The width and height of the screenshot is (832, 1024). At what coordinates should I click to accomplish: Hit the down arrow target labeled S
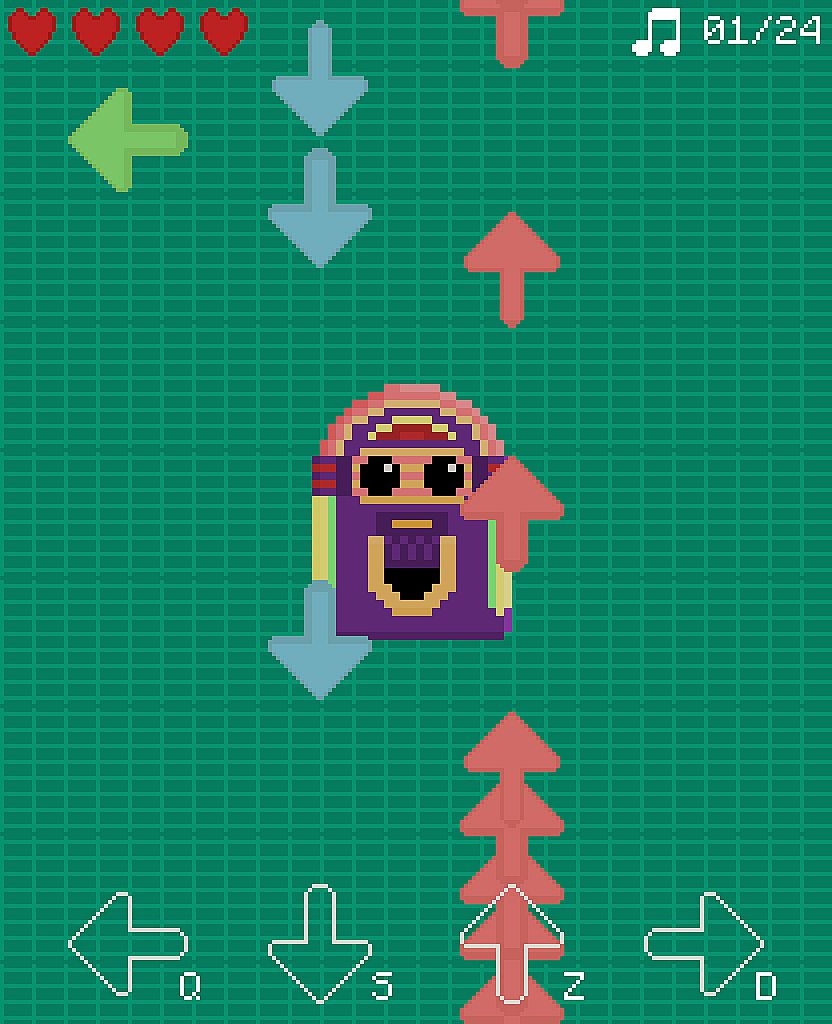pos(320,943)
